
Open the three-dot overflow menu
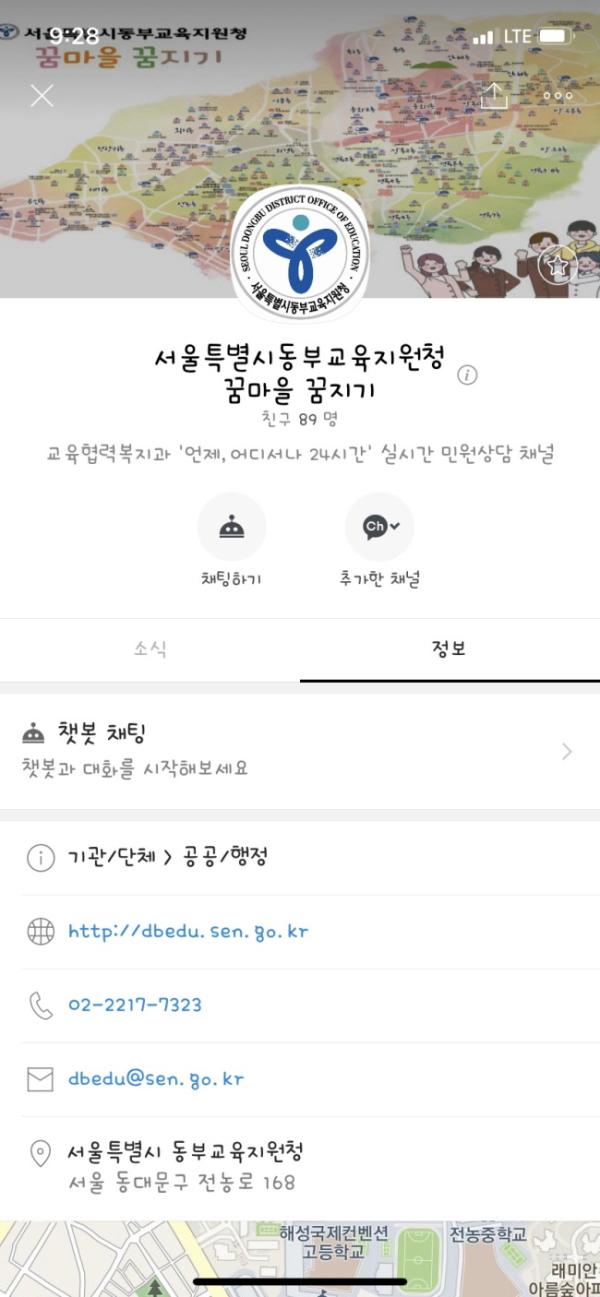pyautogui.click(x=558, y=96)
